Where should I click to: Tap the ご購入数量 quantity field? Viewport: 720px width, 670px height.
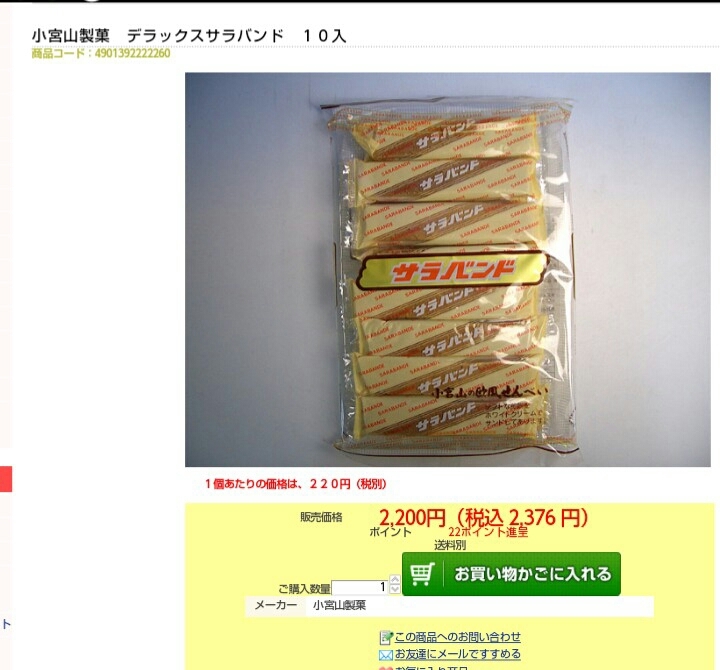click(358, 587)
